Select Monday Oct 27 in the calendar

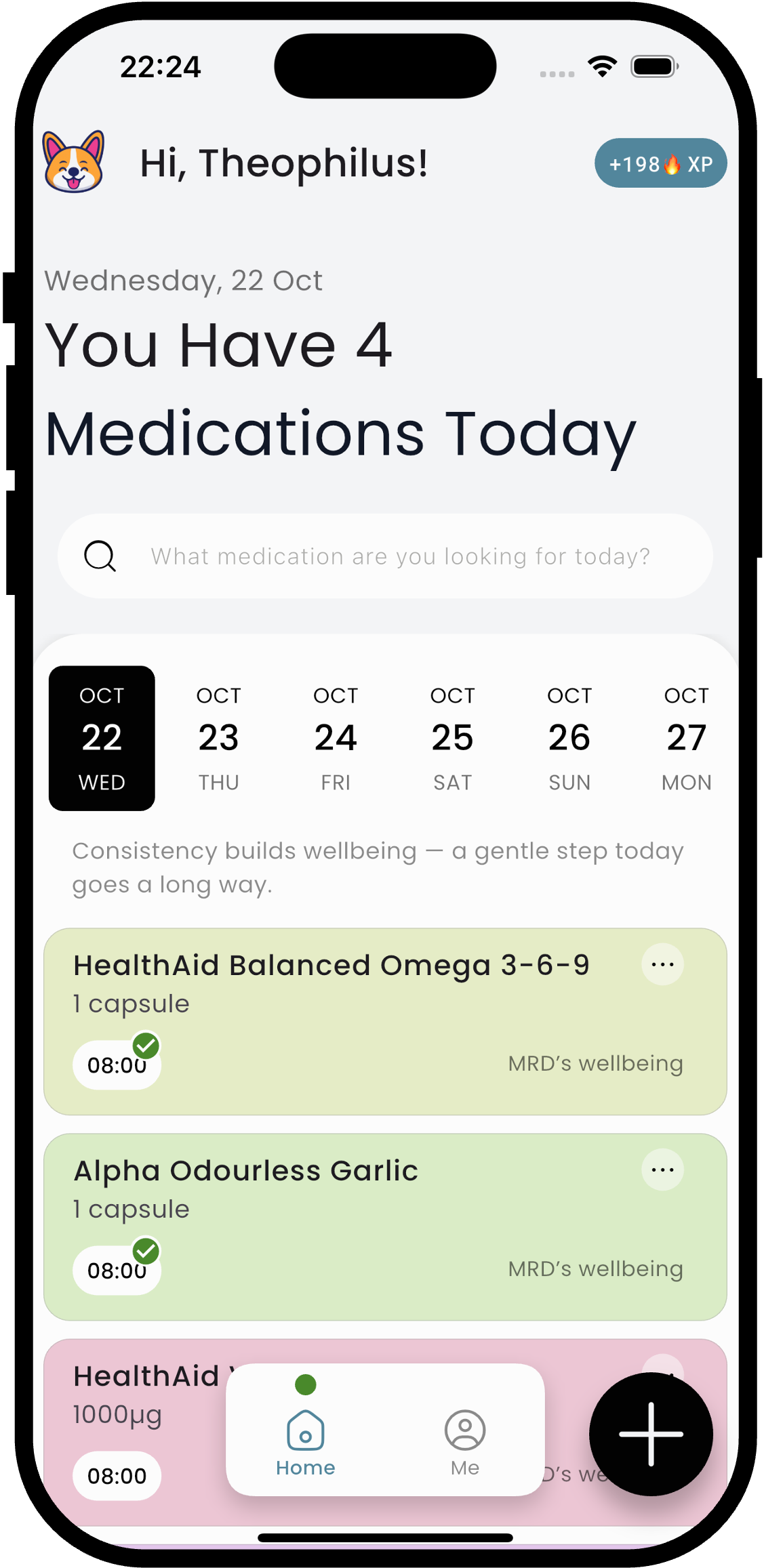click(685, 737)
